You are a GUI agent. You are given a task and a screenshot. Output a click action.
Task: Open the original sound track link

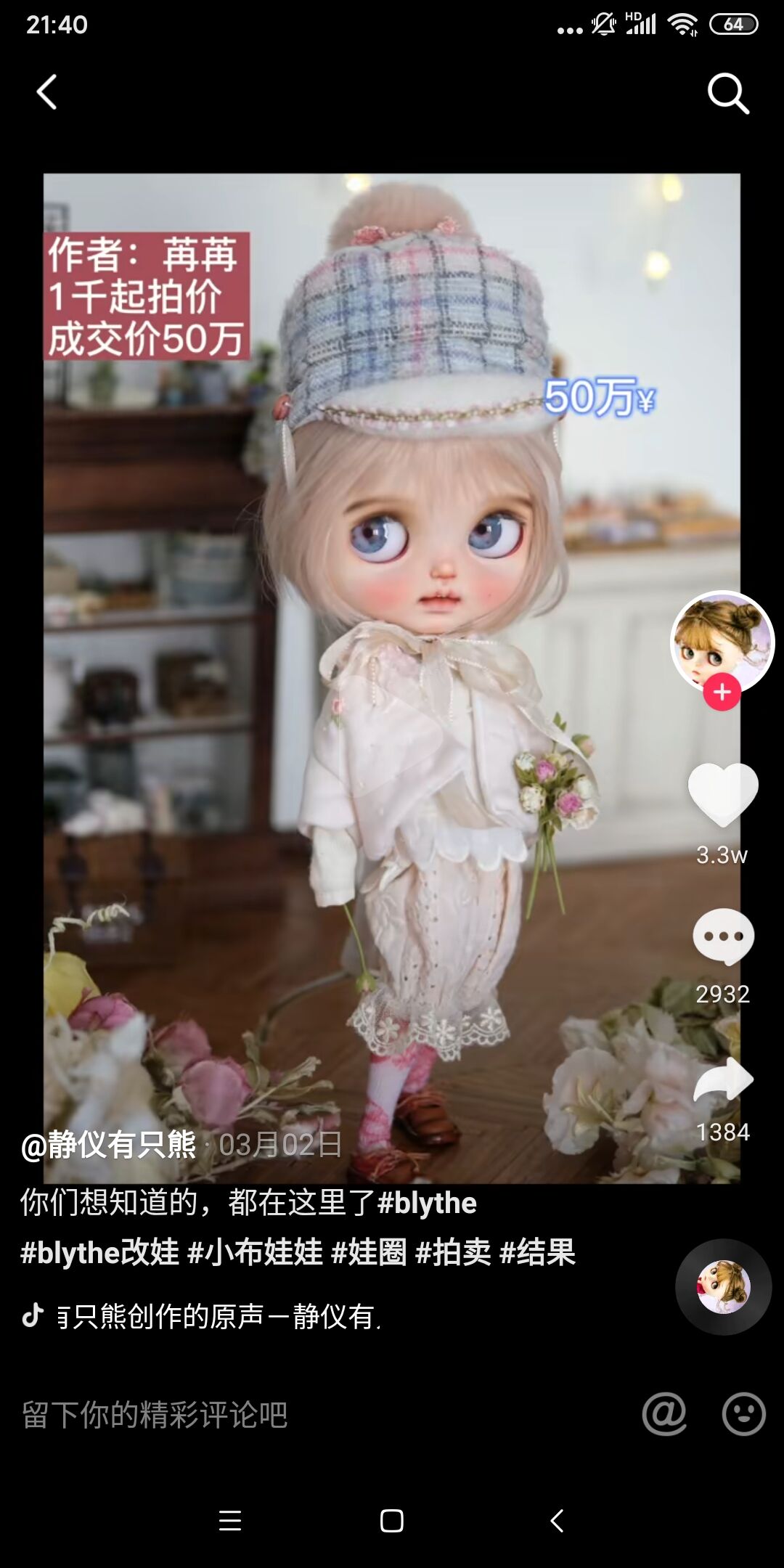tap(218, 1316)
